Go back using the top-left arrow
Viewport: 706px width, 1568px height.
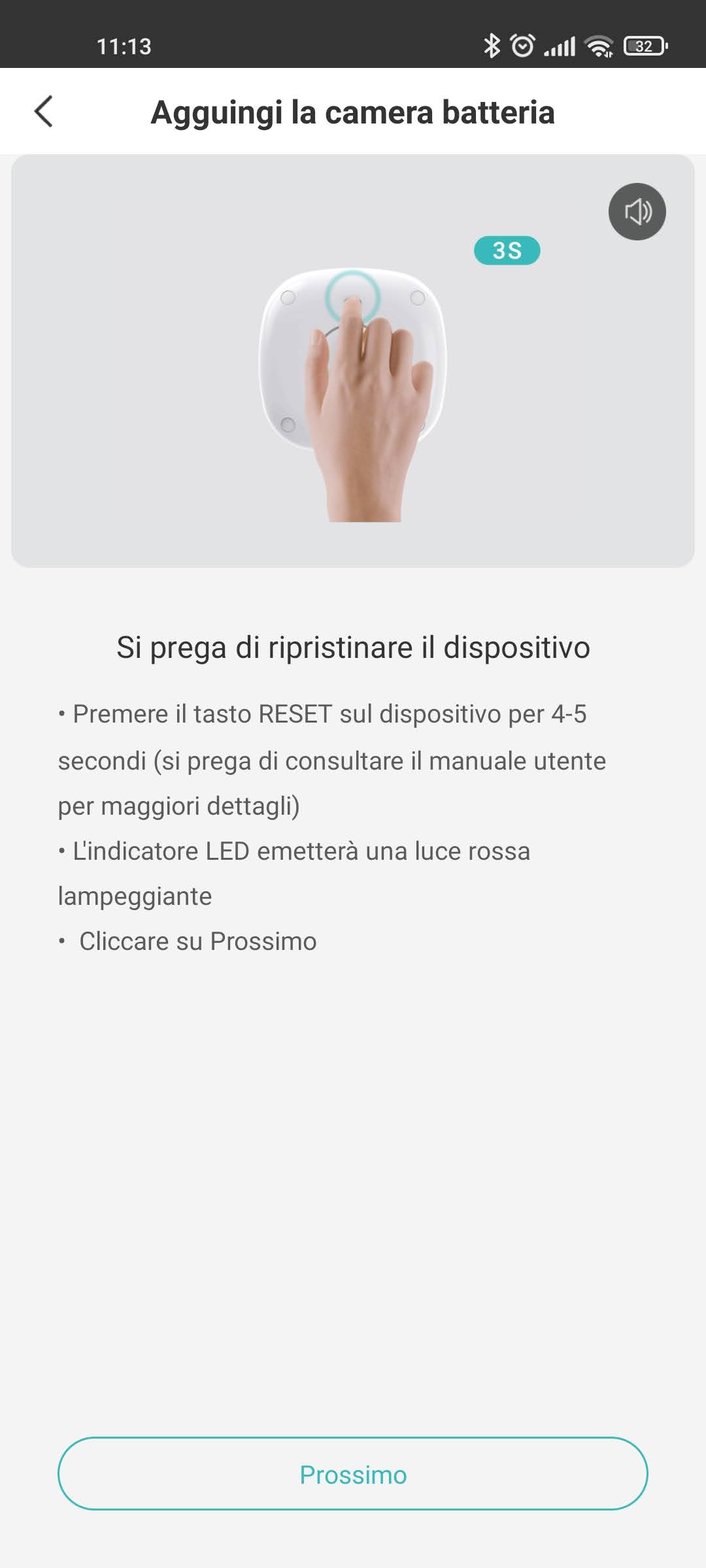pos(44,112)
